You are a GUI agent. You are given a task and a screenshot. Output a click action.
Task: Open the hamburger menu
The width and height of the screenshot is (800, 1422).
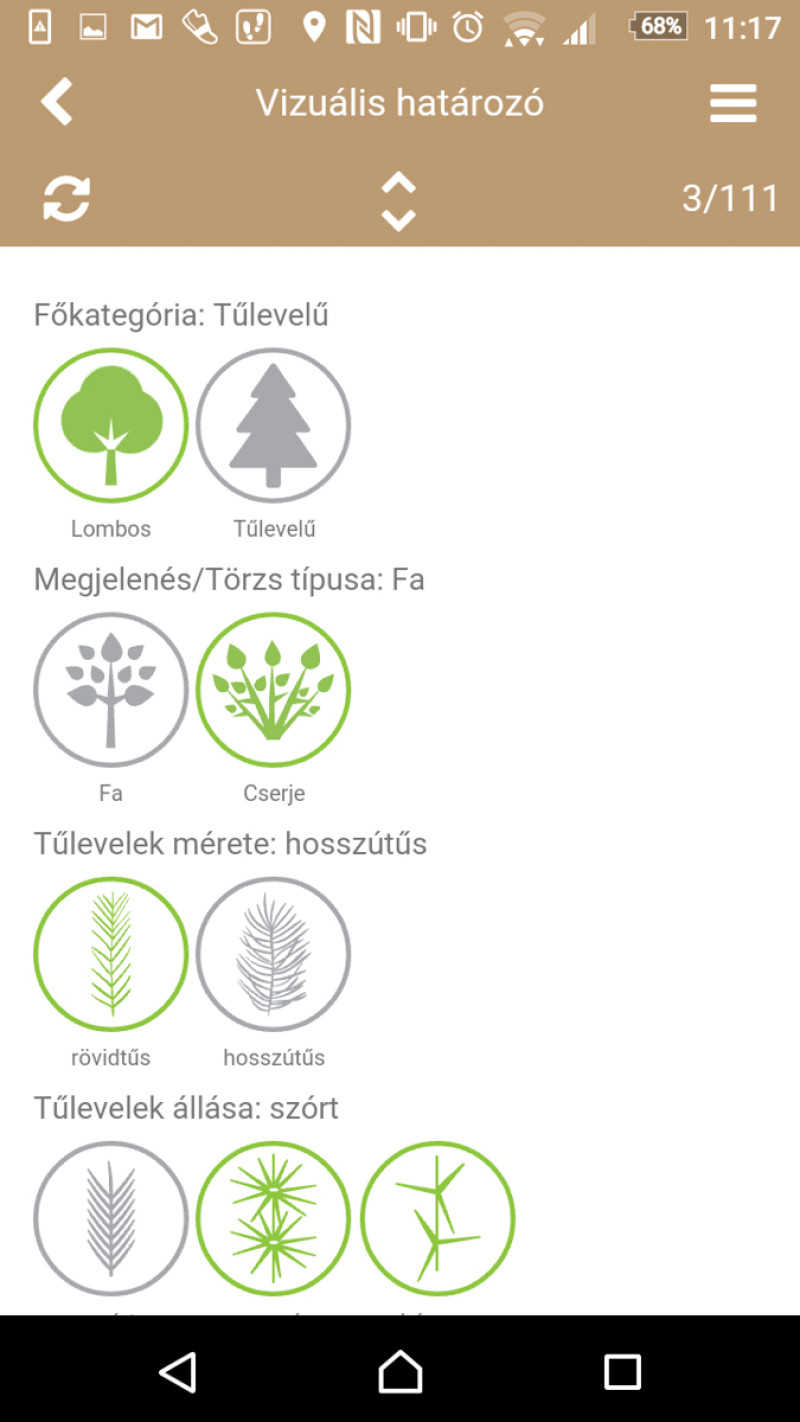(x=733, y=103)
